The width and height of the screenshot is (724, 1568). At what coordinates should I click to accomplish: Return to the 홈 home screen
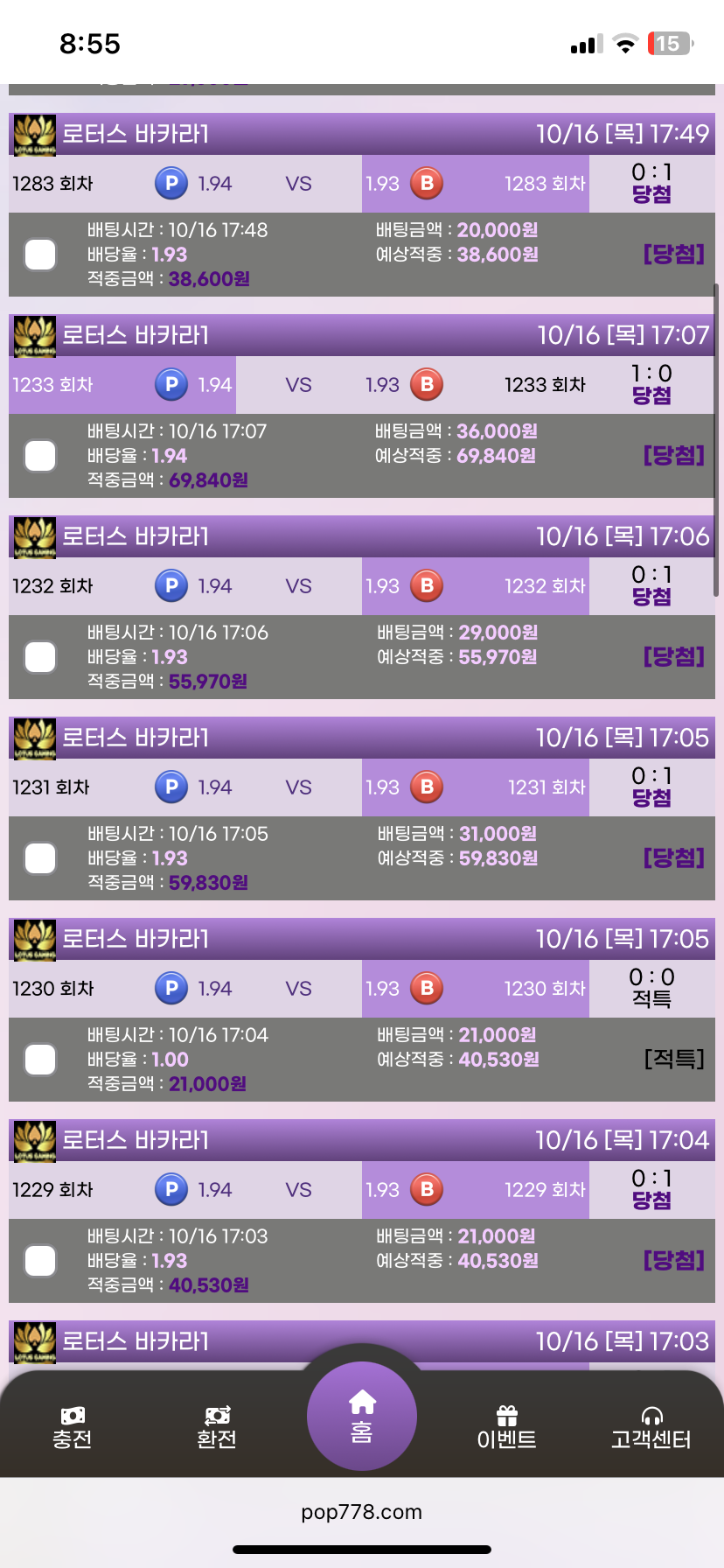pos(361,1417)
